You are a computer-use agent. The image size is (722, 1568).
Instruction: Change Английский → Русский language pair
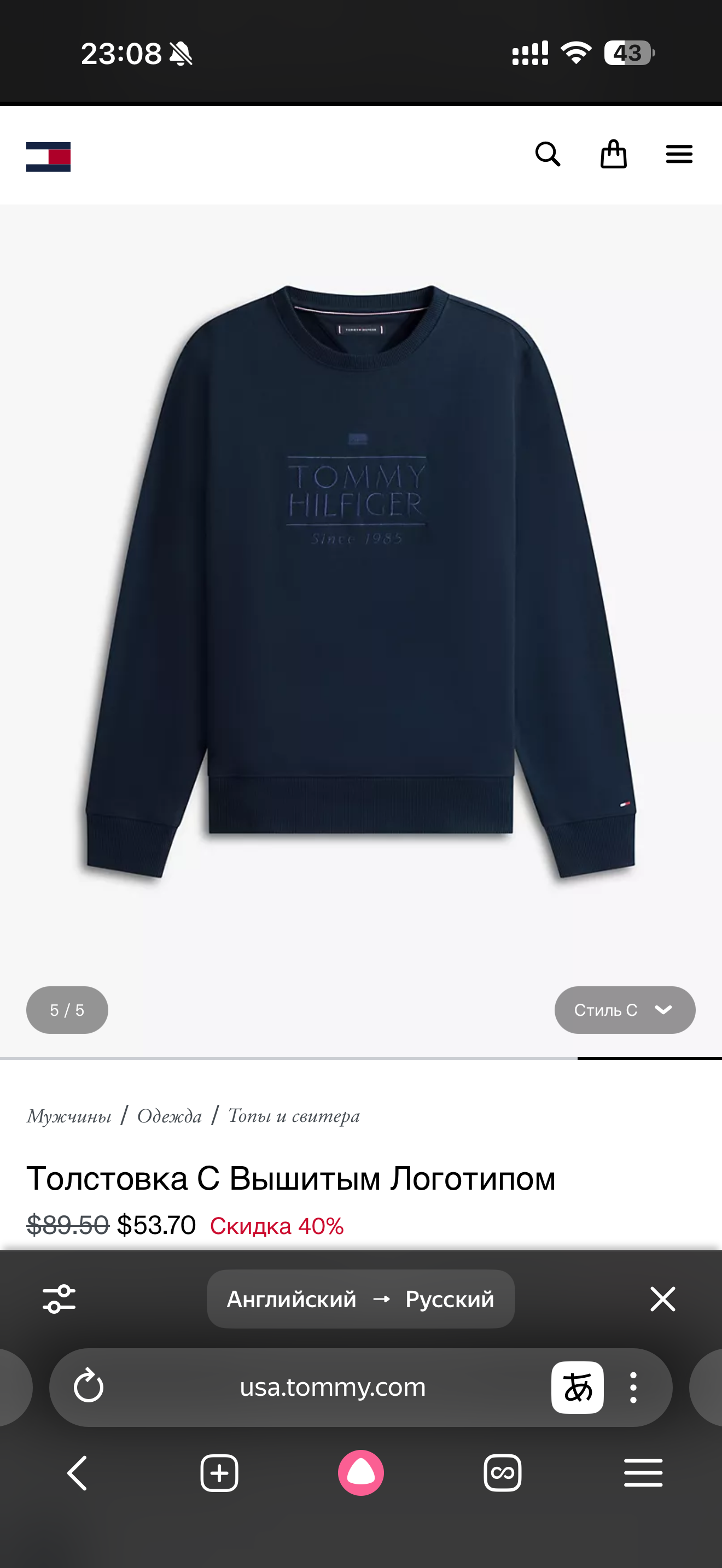coord(360,1299)
